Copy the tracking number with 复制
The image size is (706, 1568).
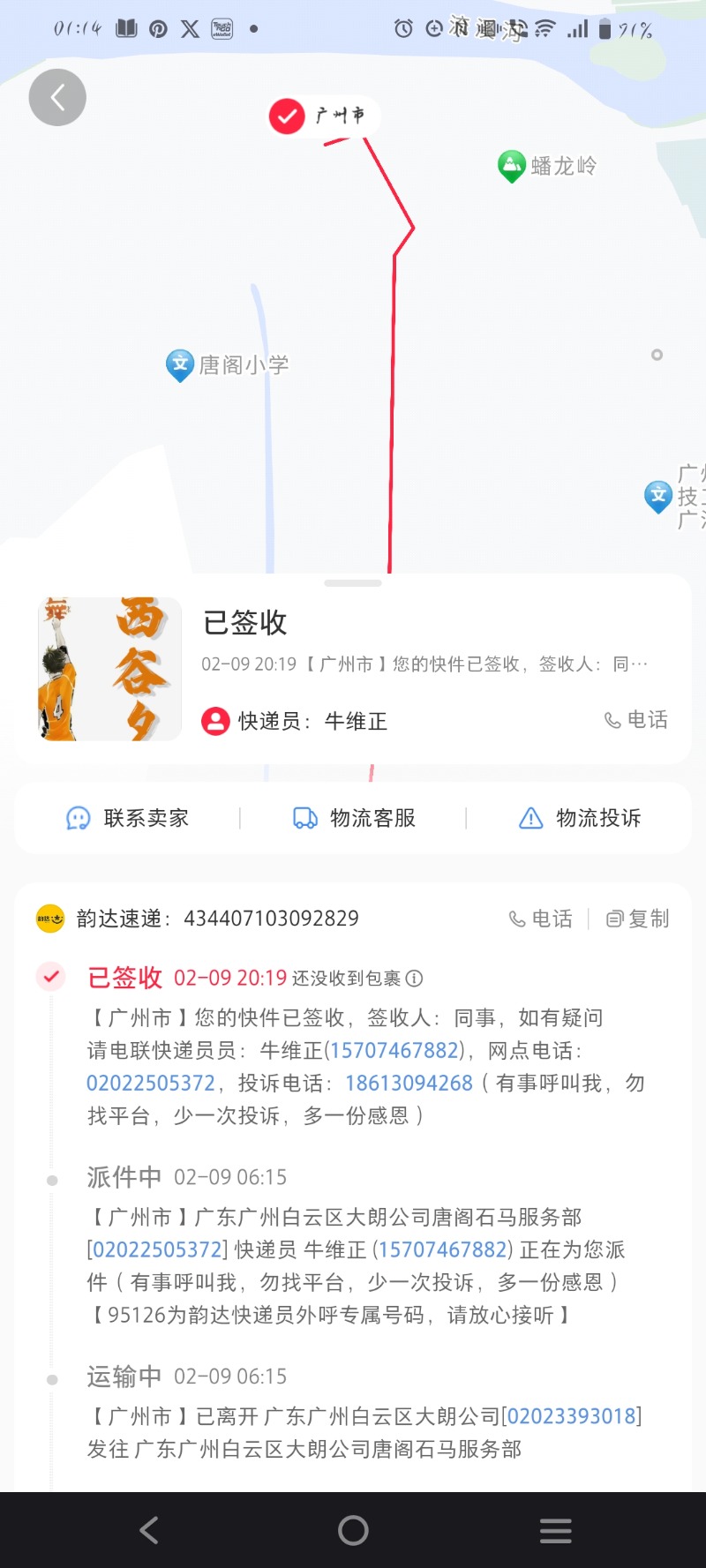[x=638, y=919]
